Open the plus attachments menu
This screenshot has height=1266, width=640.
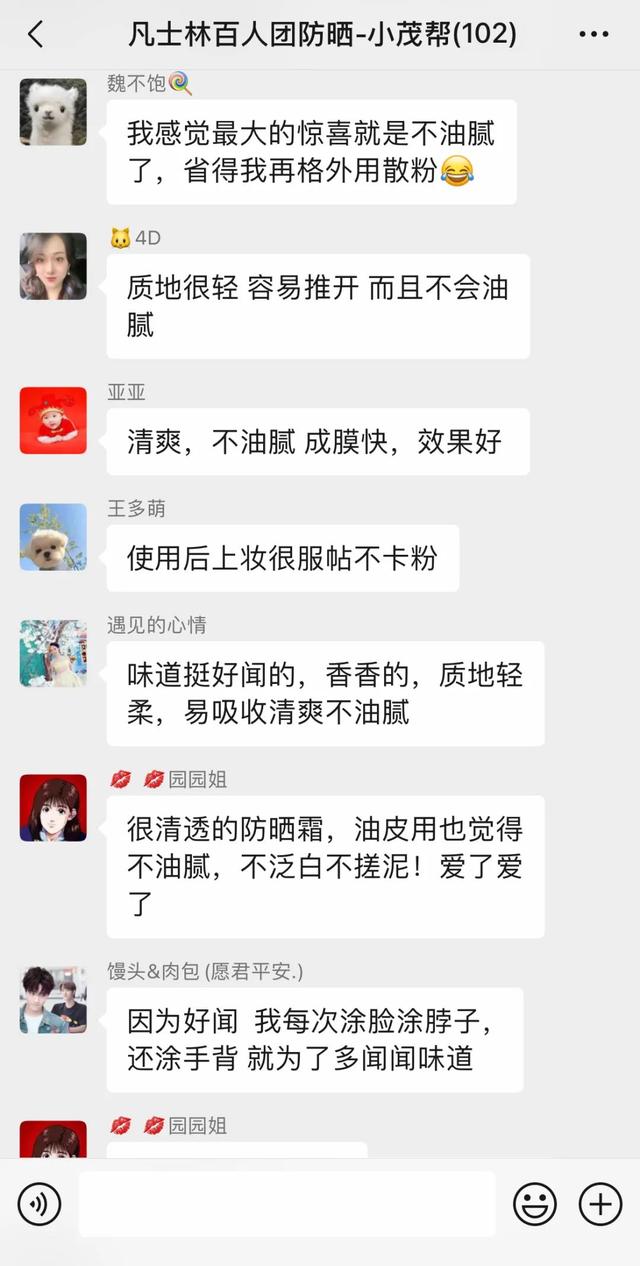600,1204
